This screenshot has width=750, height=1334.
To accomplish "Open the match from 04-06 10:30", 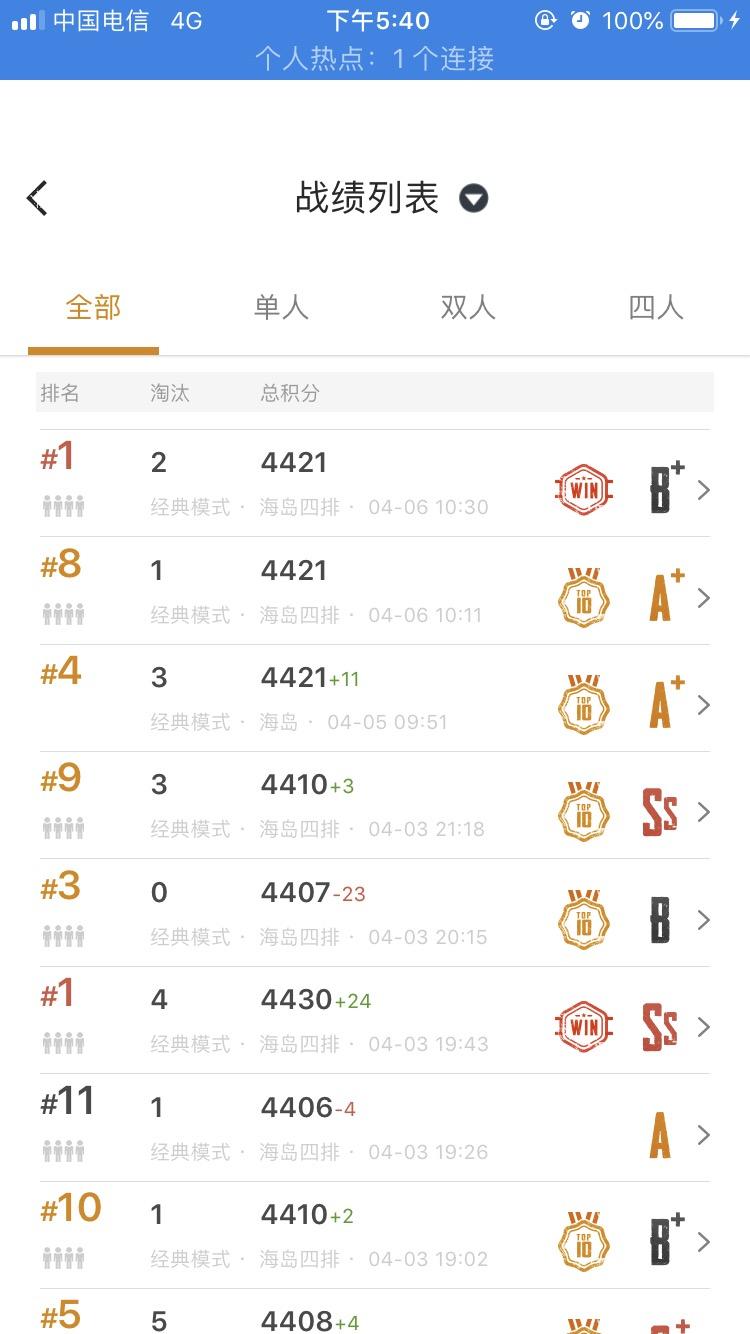I will (x=375, y=483).
